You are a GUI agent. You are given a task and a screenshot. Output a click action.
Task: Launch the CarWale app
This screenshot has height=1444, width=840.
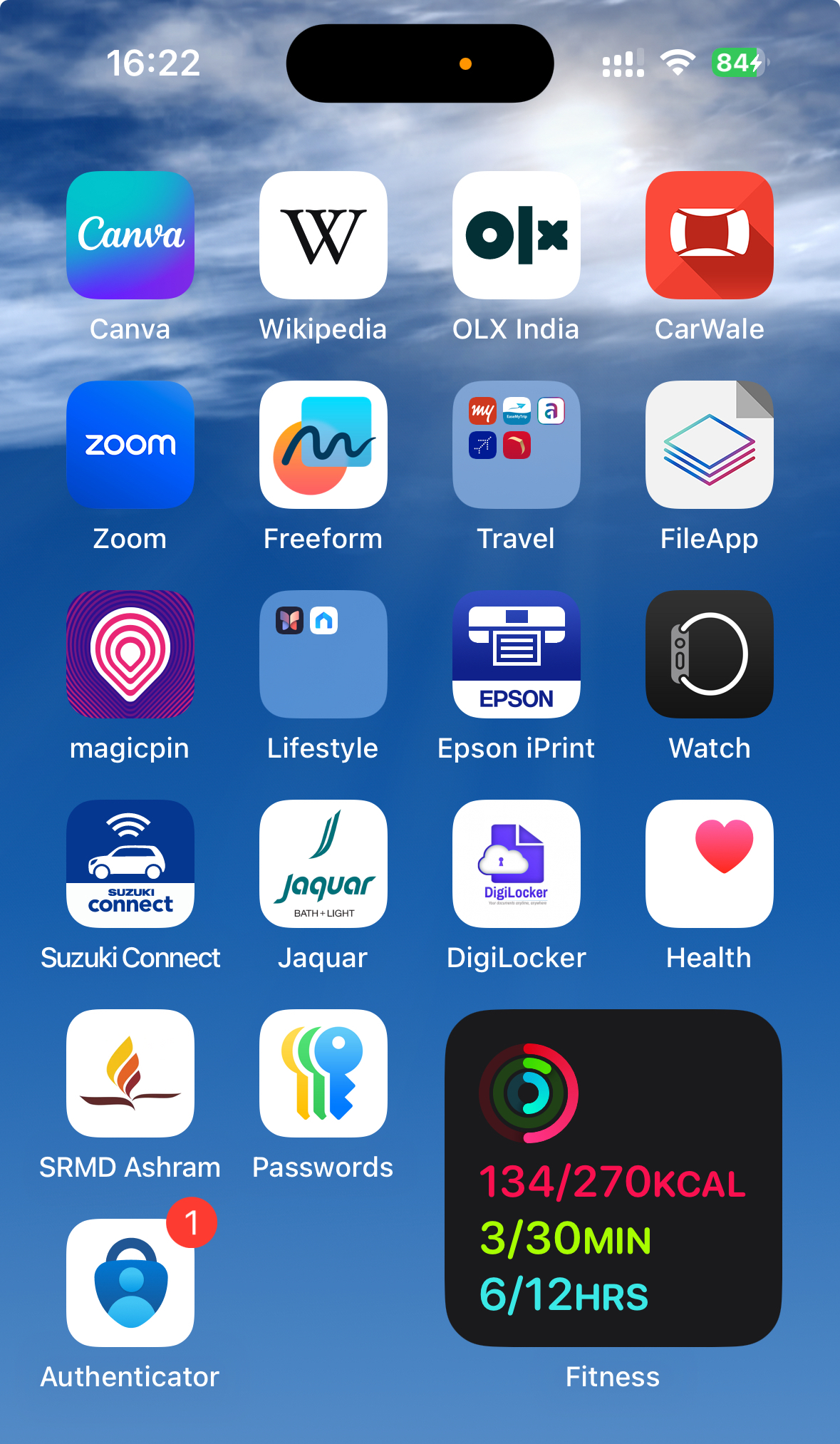710,235
